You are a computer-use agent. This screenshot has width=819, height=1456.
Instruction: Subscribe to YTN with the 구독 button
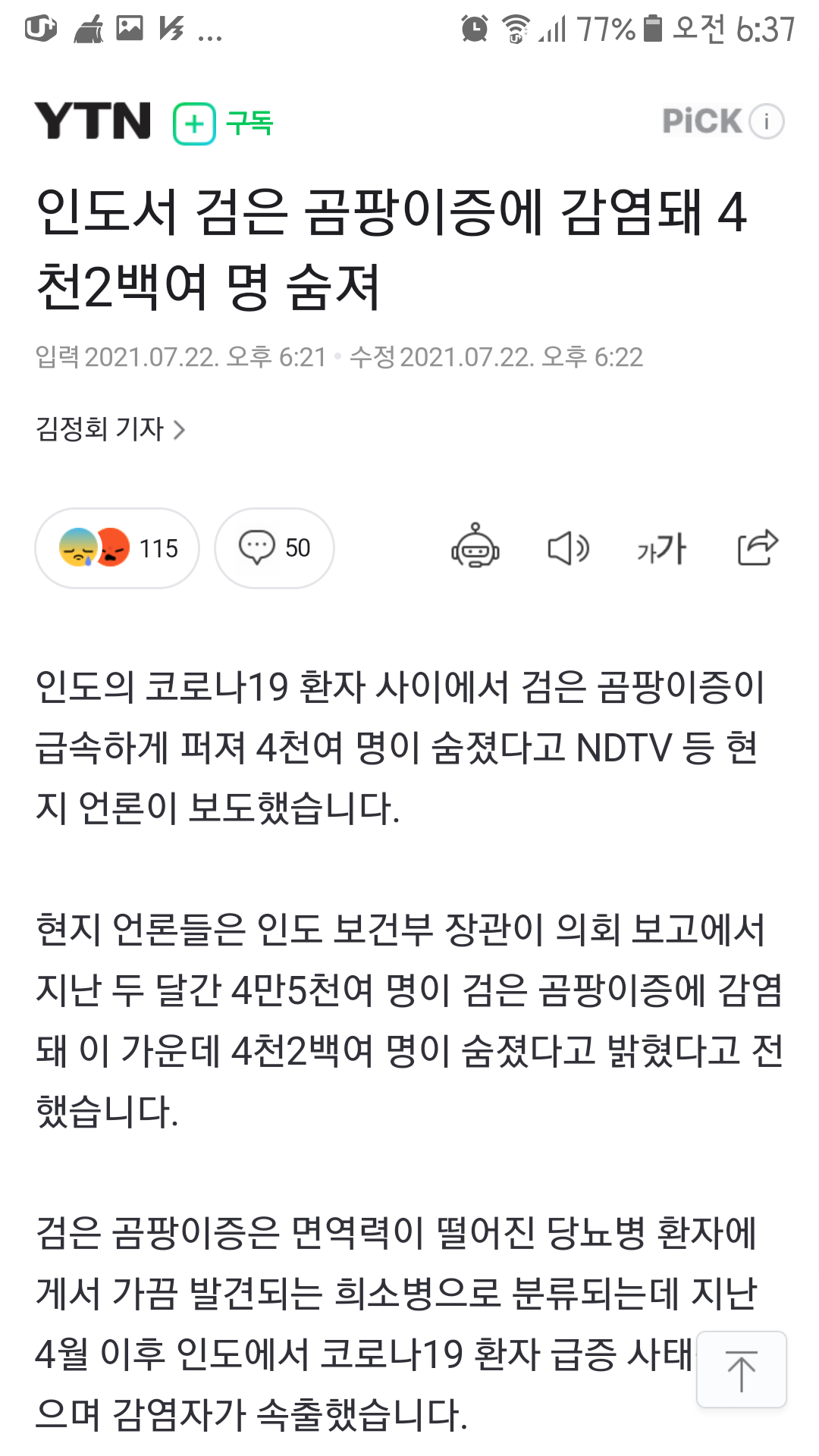[x=223, y=123]
